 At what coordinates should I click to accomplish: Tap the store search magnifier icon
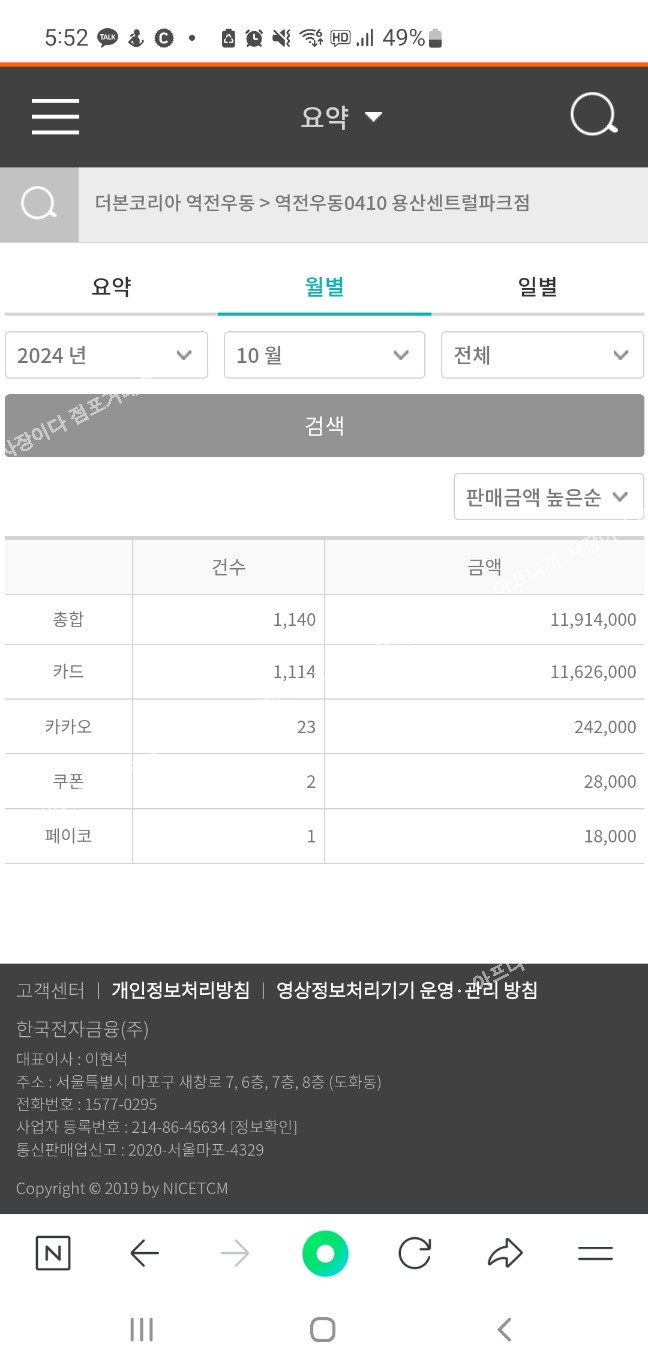(x=39, y=204)
